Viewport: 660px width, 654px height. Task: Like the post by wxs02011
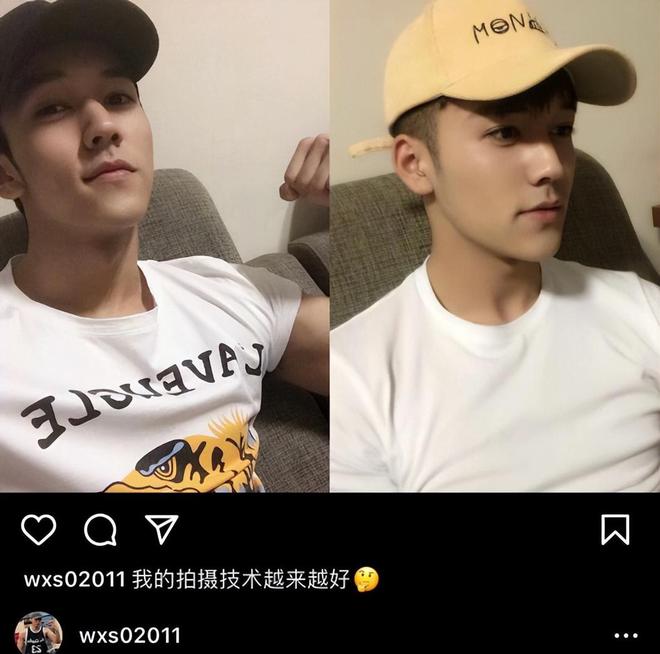[x=38, y=528]
